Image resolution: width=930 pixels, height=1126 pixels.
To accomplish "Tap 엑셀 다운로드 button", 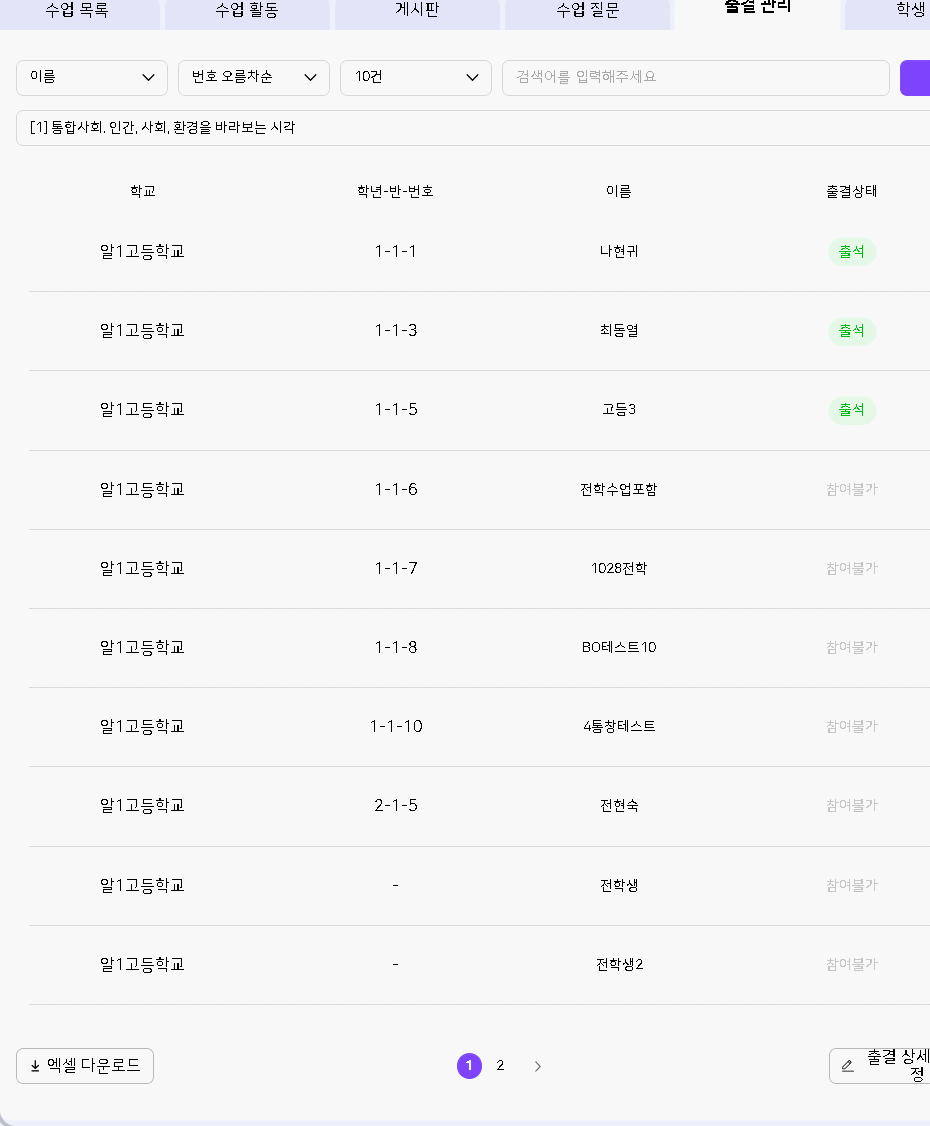I will point(85,1066).
